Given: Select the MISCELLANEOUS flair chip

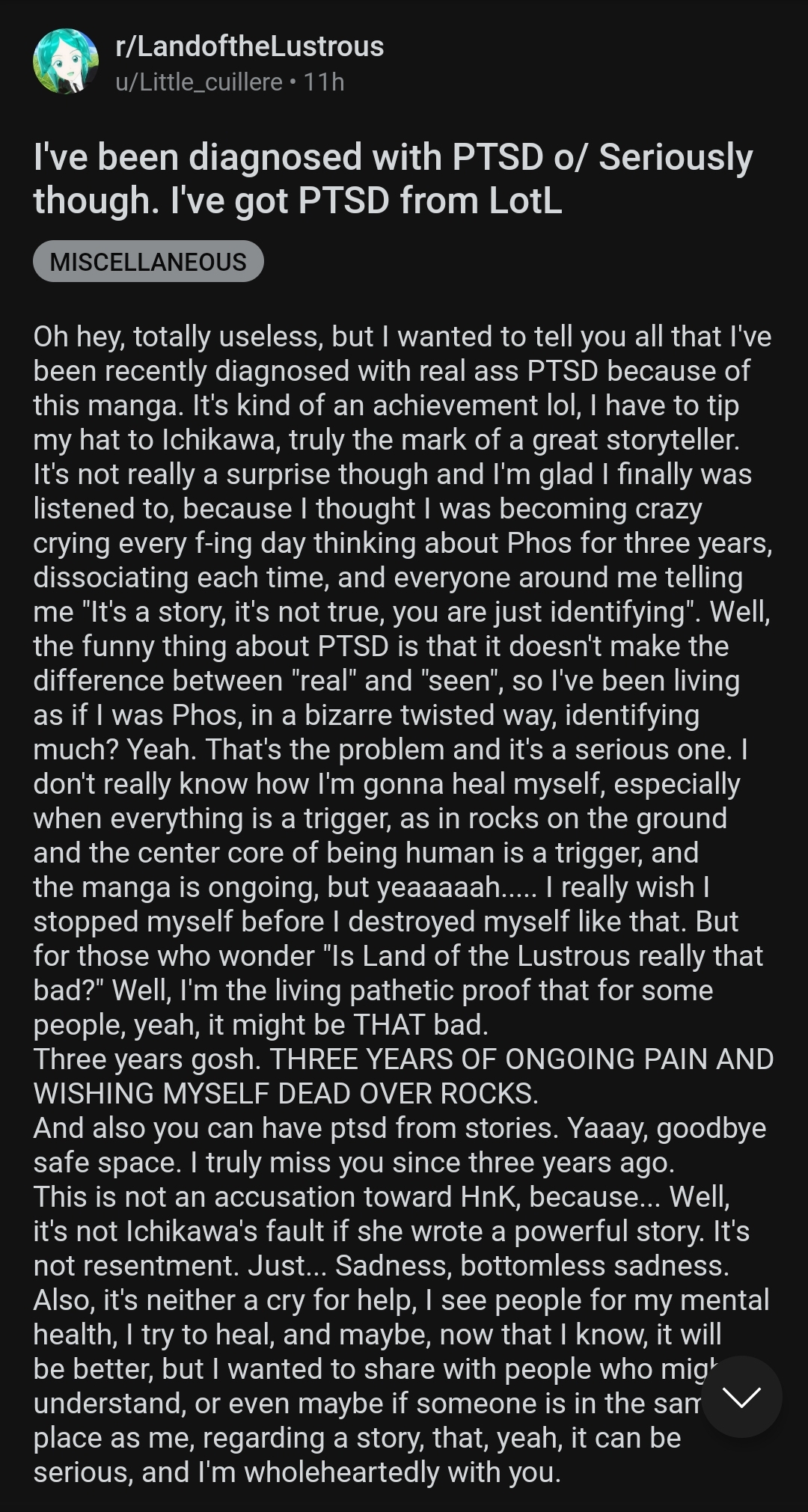Looking at the screenshot, I should pos(148,261).
